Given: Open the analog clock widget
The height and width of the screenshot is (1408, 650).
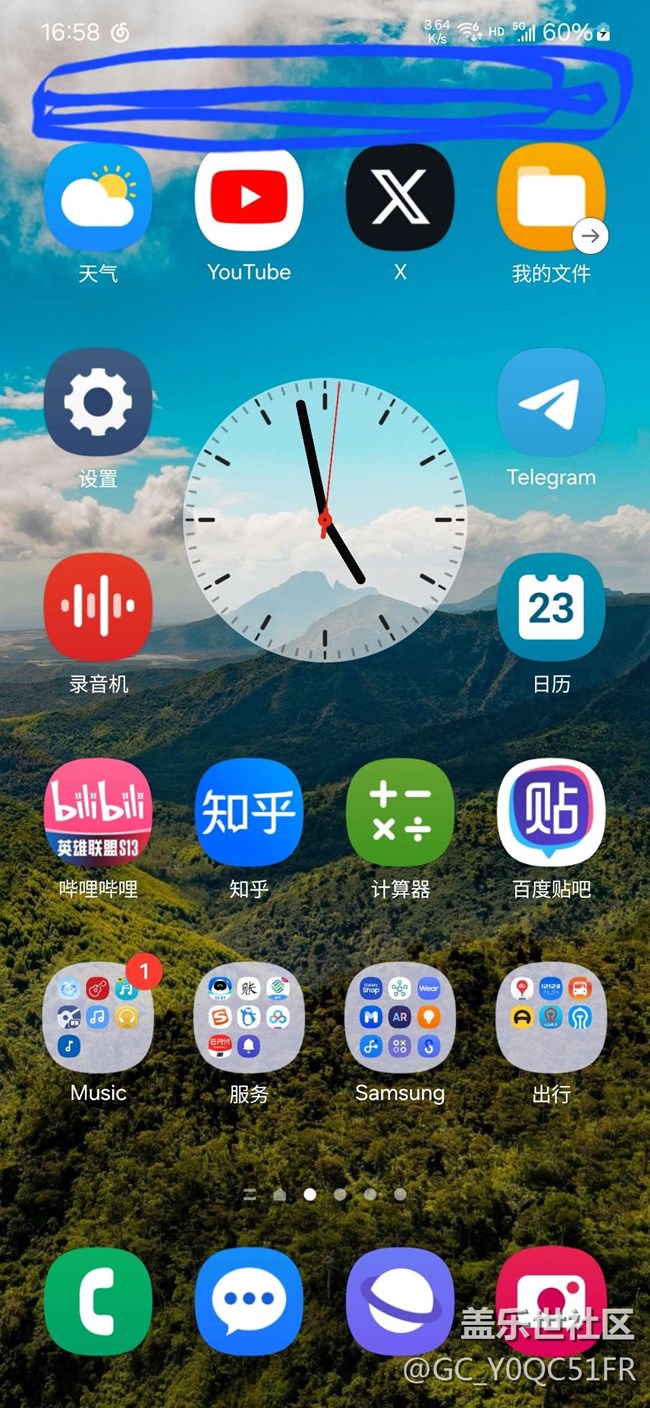Looking at the screenshot, I should (x=325, y=520).
